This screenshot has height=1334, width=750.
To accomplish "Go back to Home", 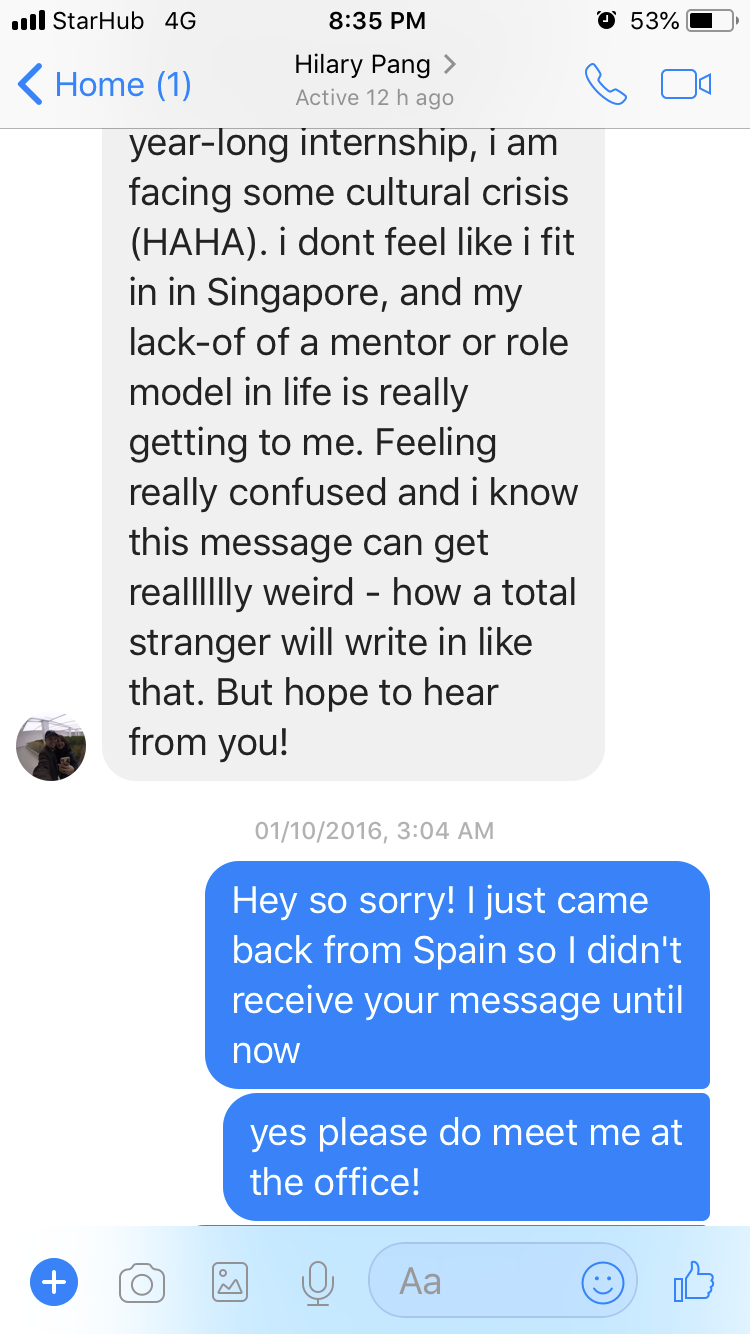I will click(104, 84).
